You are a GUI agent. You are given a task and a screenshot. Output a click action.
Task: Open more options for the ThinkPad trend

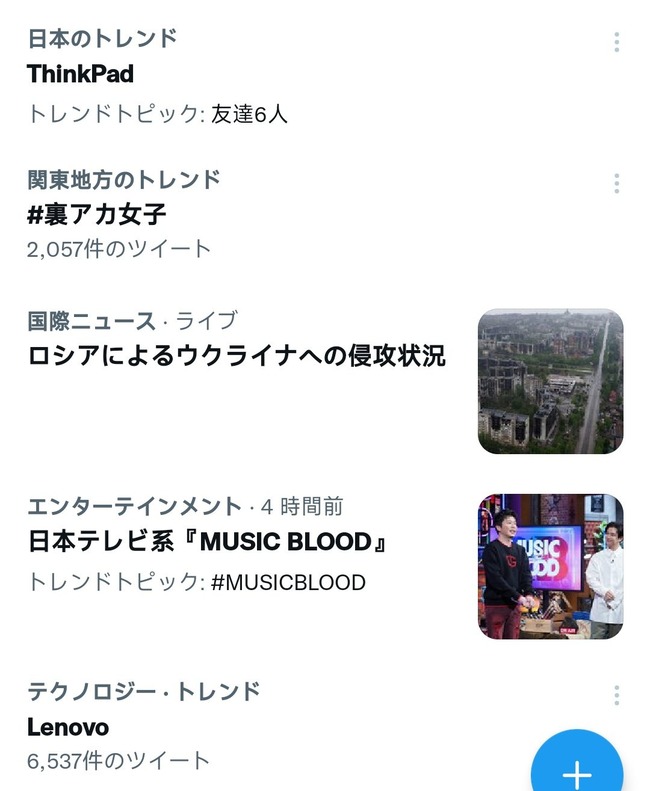(x=616, y=42)
